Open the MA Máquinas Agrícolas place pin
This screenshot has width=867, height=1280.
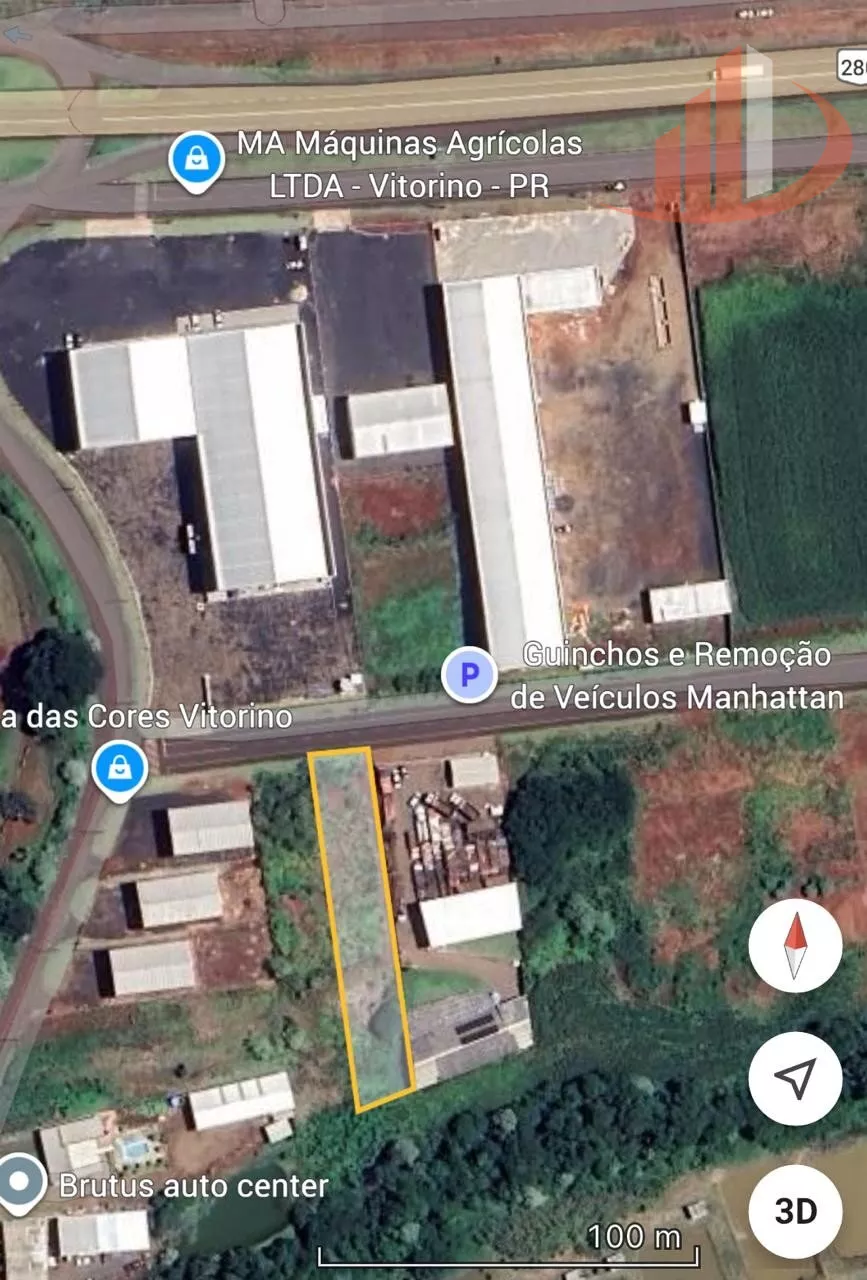[x=196, y=160]
